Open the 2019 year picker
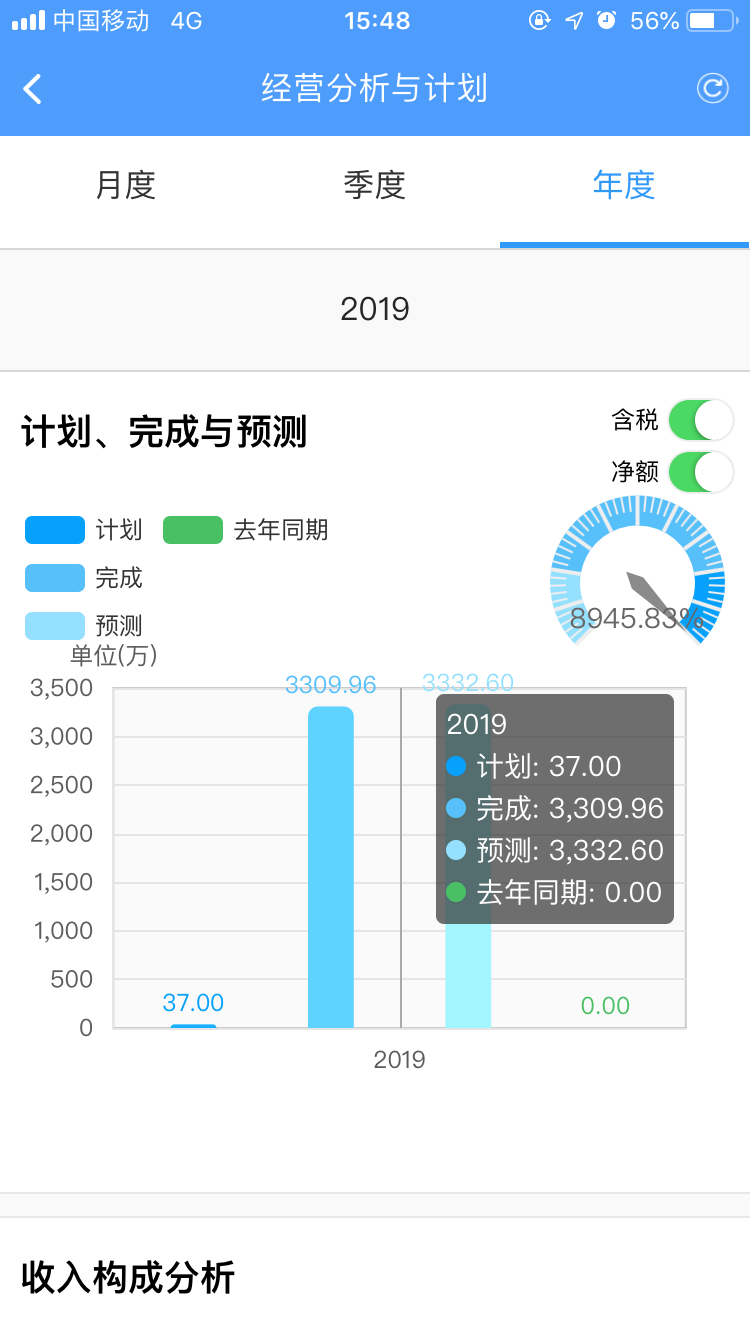The width and height of the screenshot is (750, 1334). (x=375, y=309)
